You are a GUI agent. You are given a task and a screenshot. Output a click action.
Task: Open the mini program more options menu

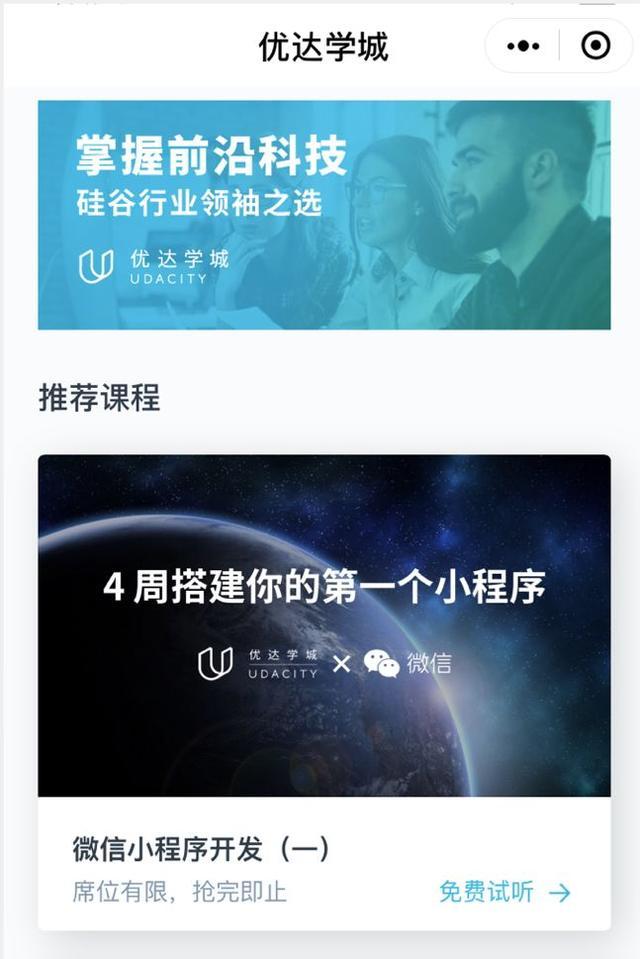click(523, 46)
